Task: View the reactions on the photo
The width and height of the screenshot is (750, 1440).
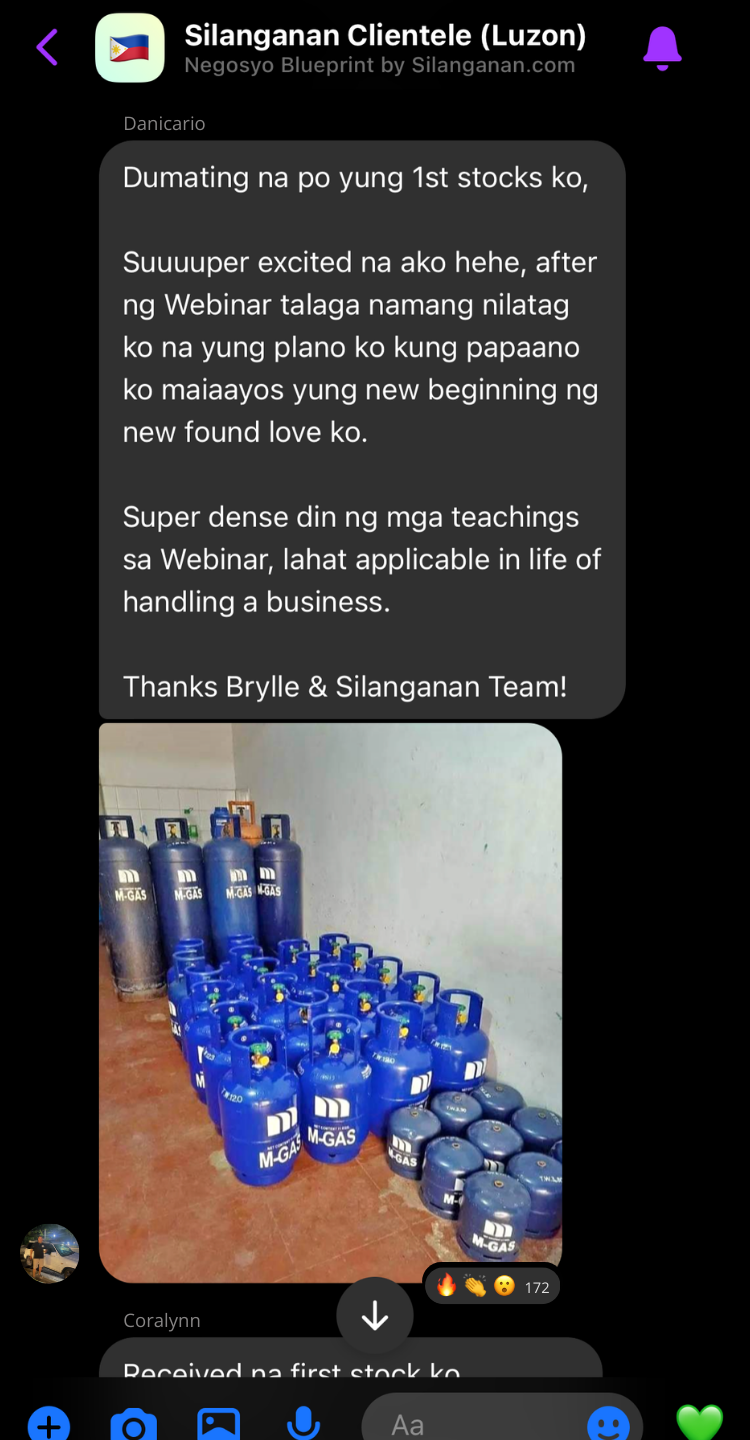Action: pos(493,1286)
